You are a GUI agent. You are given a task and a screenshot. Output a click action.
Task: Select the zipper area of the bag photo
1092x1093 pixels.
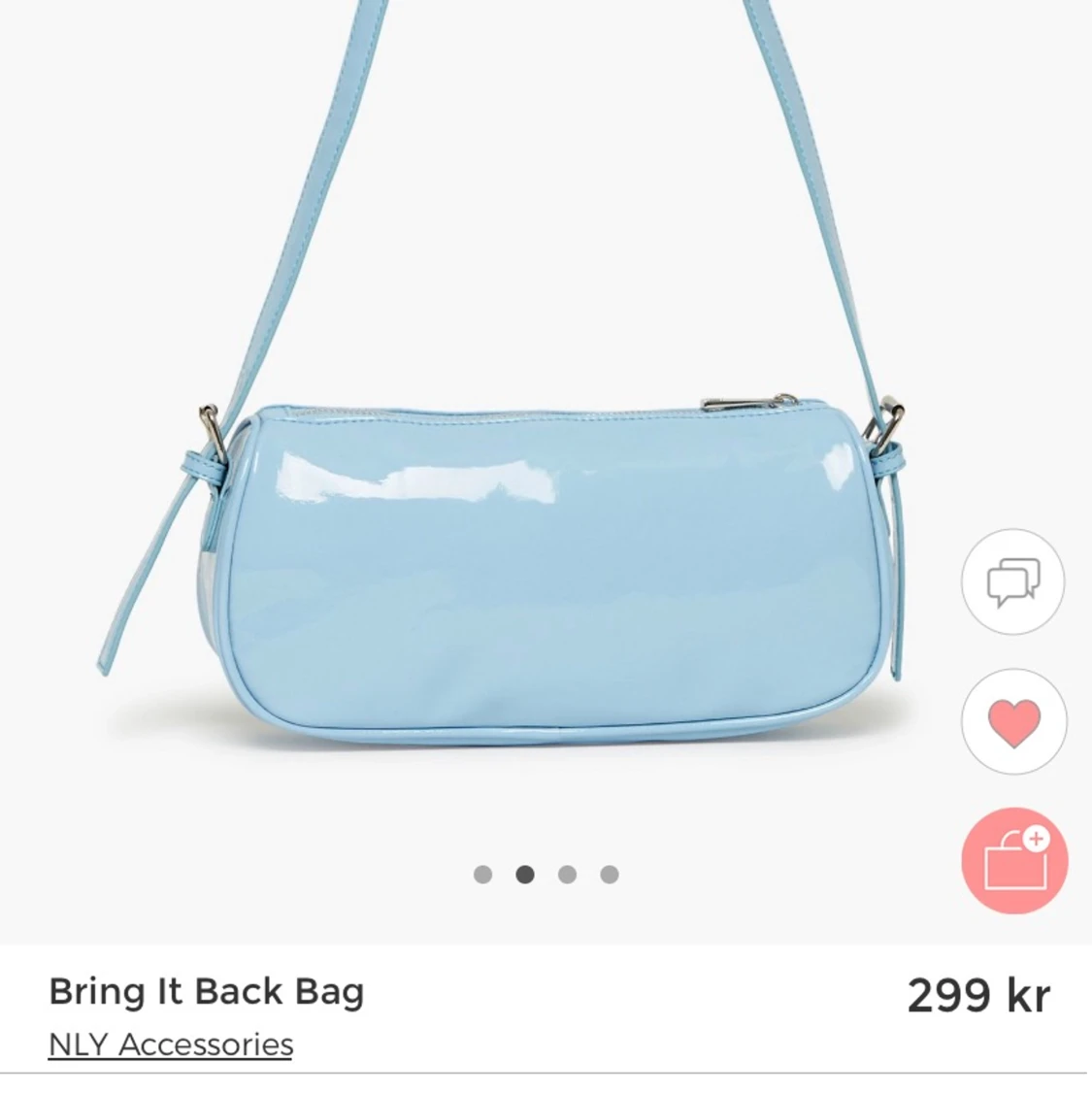[738, 401]
